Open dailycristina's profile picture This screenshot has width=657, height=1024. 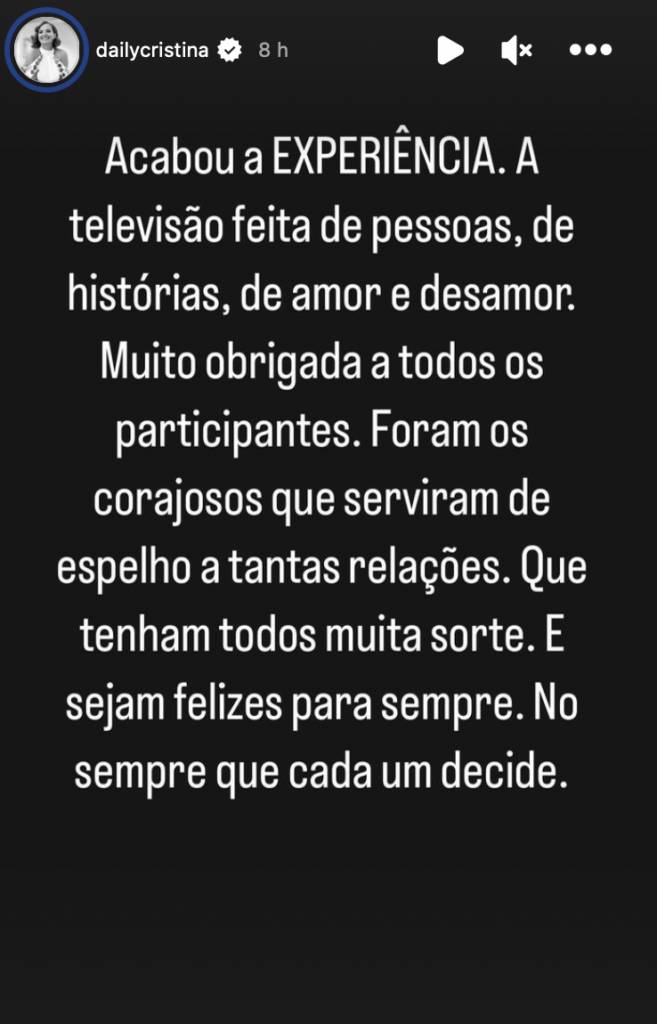[46, 50]
